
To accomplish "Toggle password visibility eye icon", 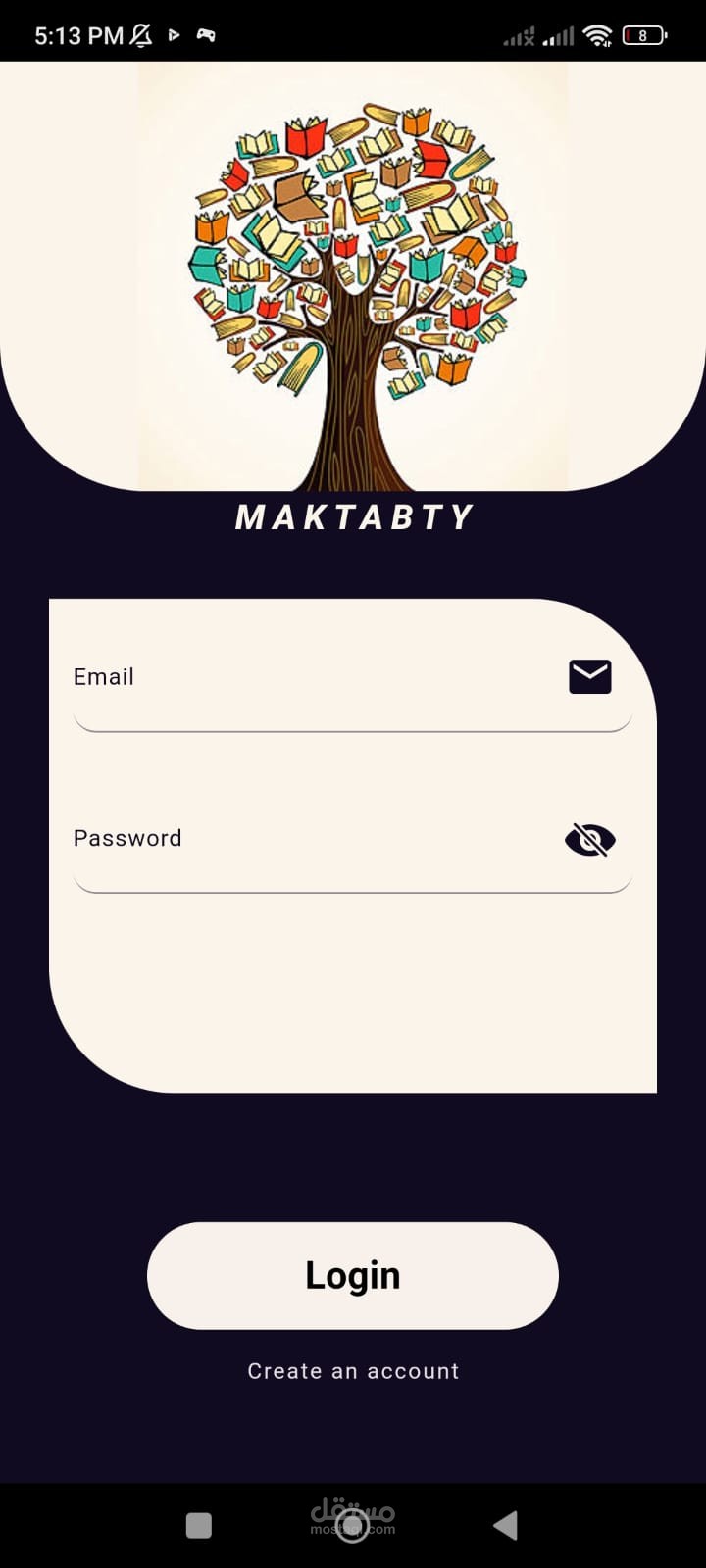I will tap(590, 840).
